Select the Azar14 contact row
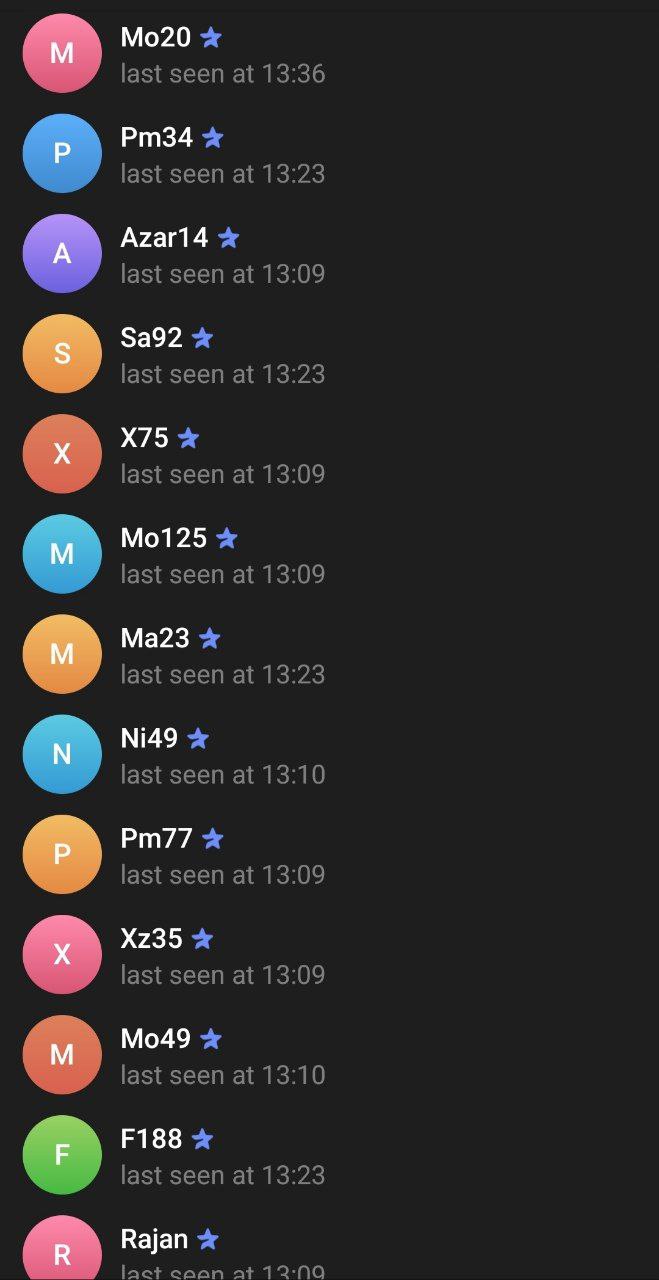Screen dimensions: 659x1280 pyautogui.click(x=329, y=254)
